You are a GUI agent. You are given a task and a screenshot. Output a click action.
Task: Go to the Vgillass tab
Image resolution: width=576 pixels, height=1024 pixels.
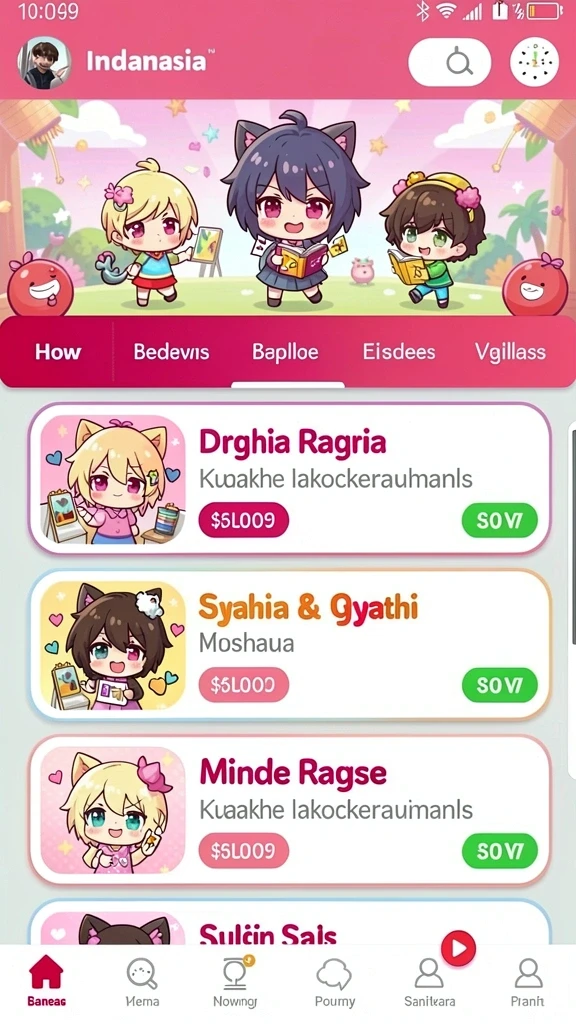[x=510, y=352]
